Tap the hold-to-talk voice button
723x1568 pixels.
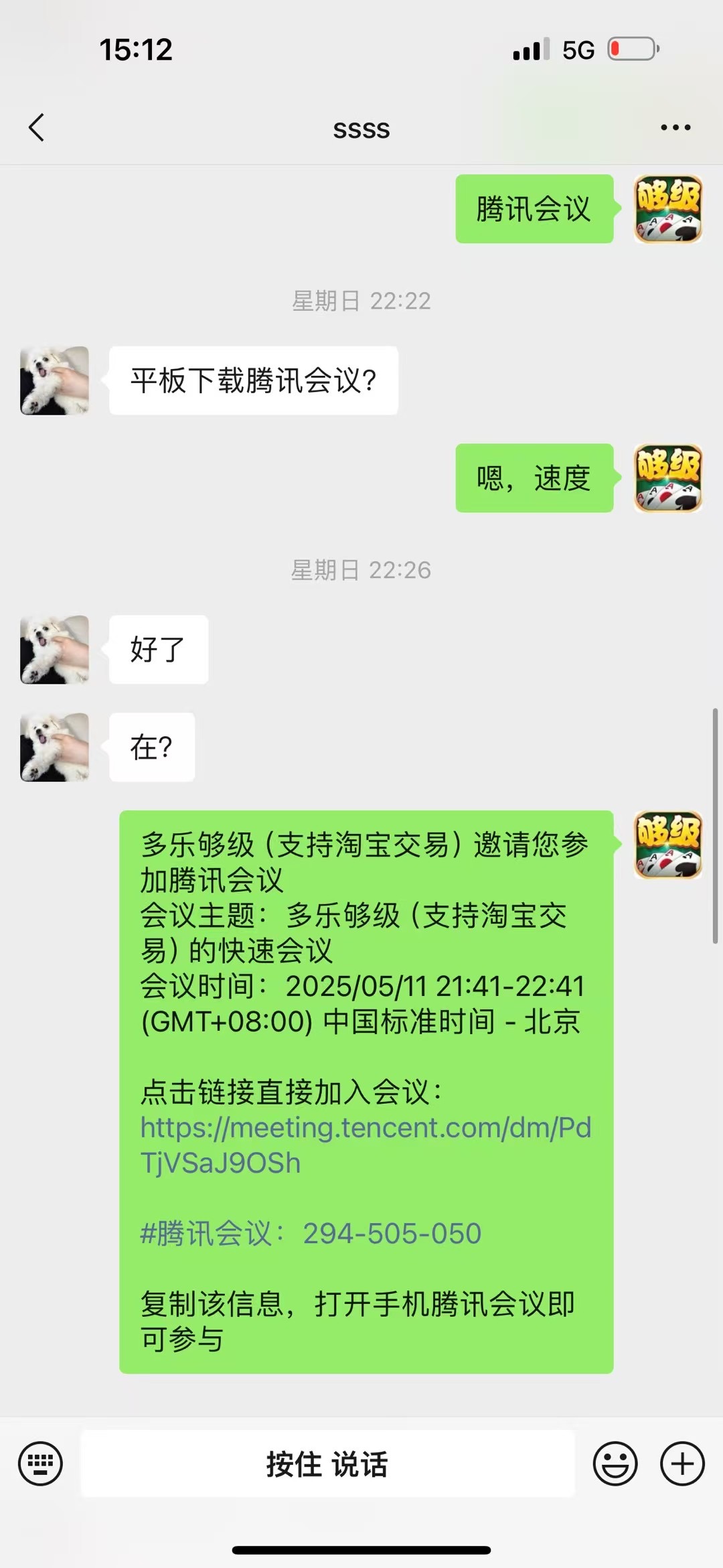pos(327,1464)
